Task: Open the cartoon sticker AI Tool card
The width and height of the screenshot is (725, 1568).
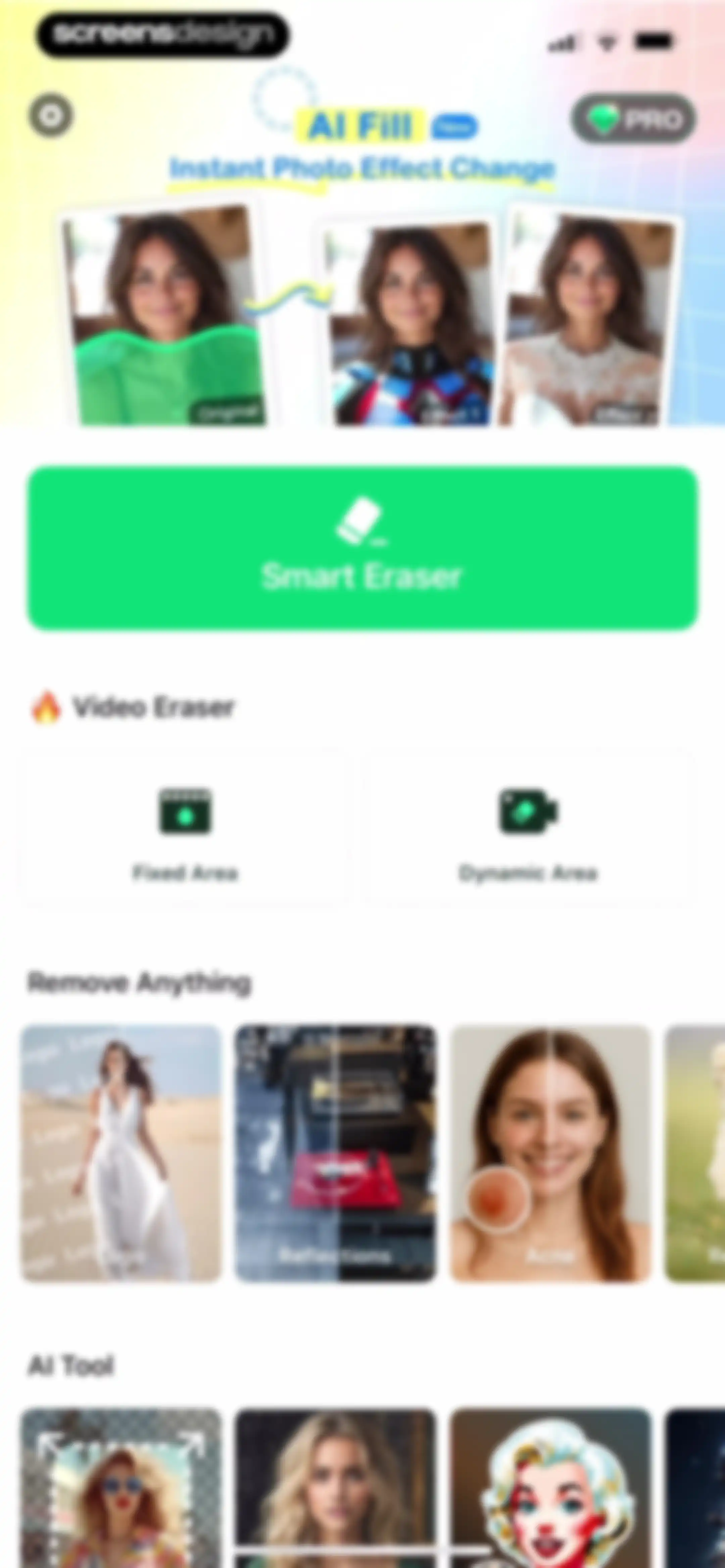Action: point(550,1488)
